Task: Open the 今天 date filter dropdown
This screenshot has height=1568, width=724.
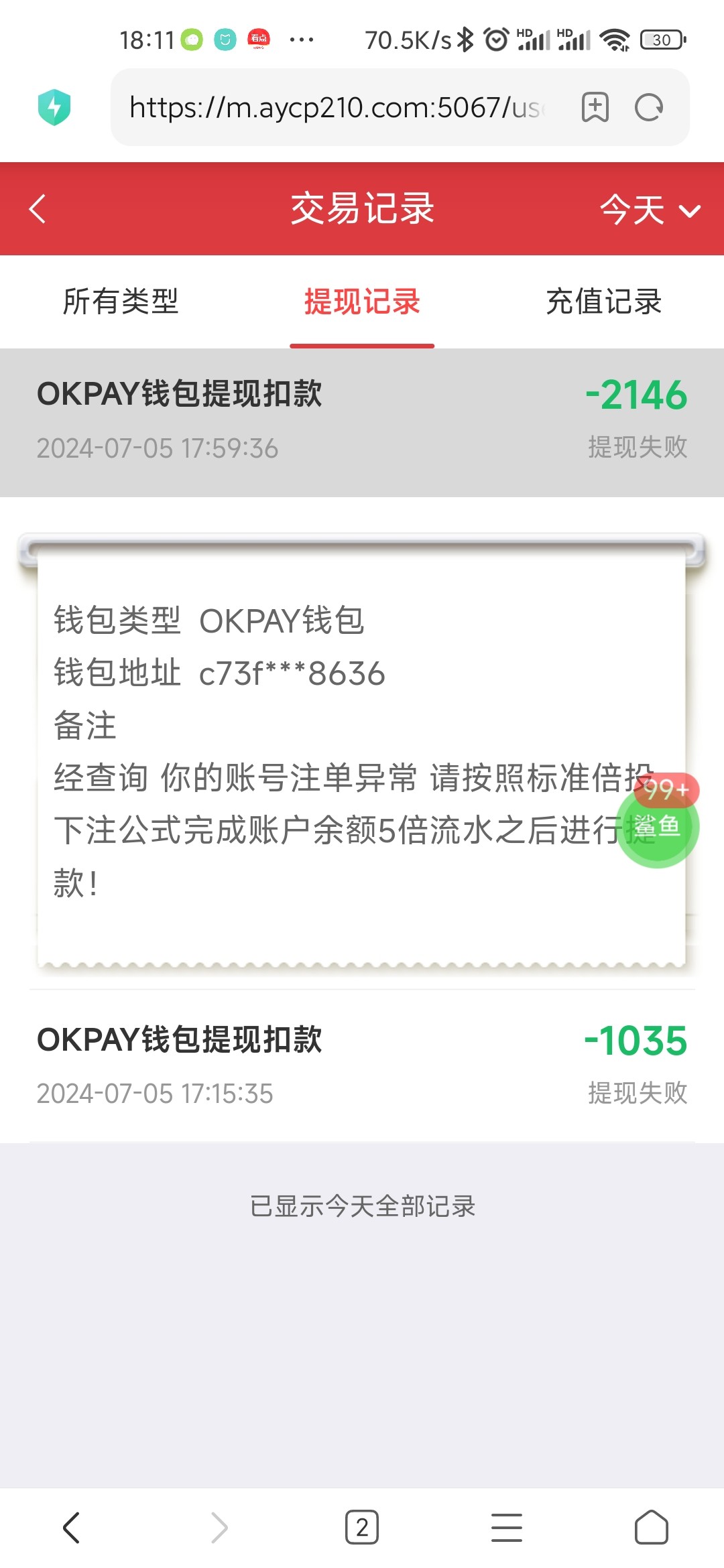Action: 649,210
